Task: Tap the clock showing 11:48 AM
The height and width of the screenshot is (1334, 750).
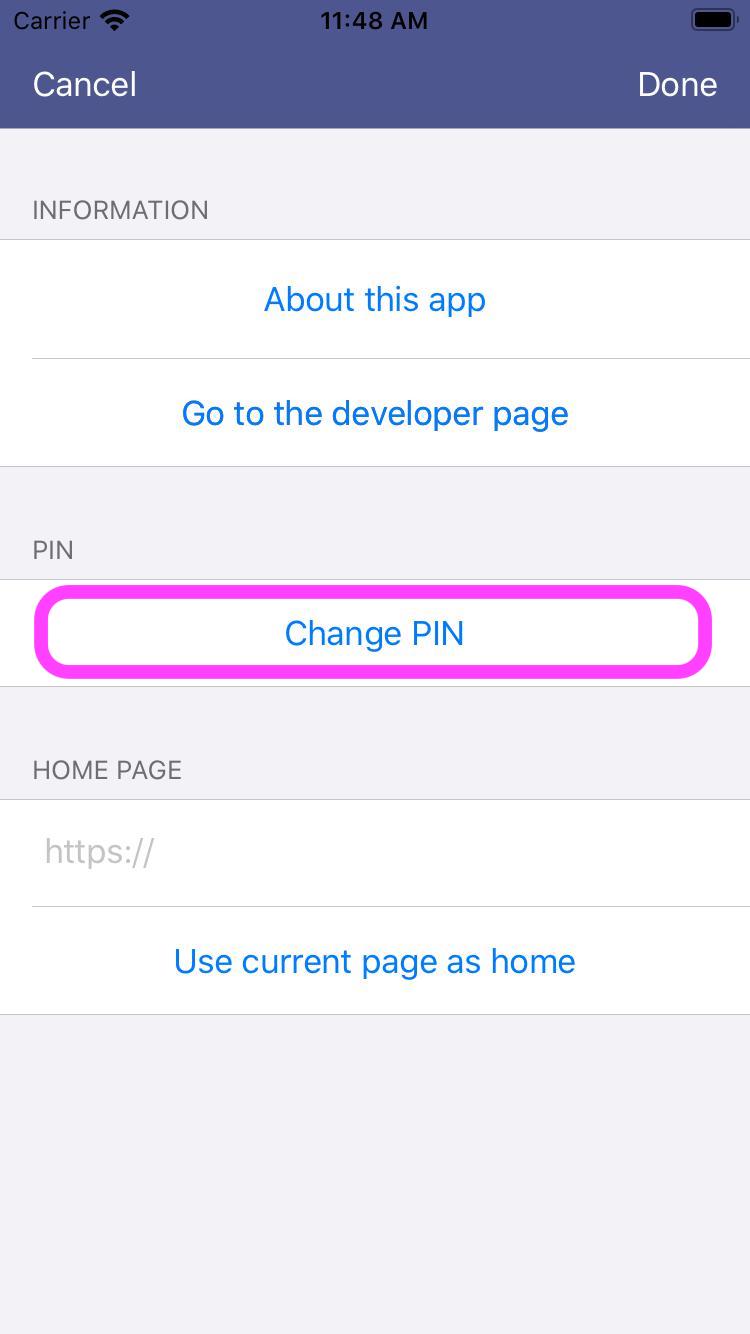Action: 374,20
